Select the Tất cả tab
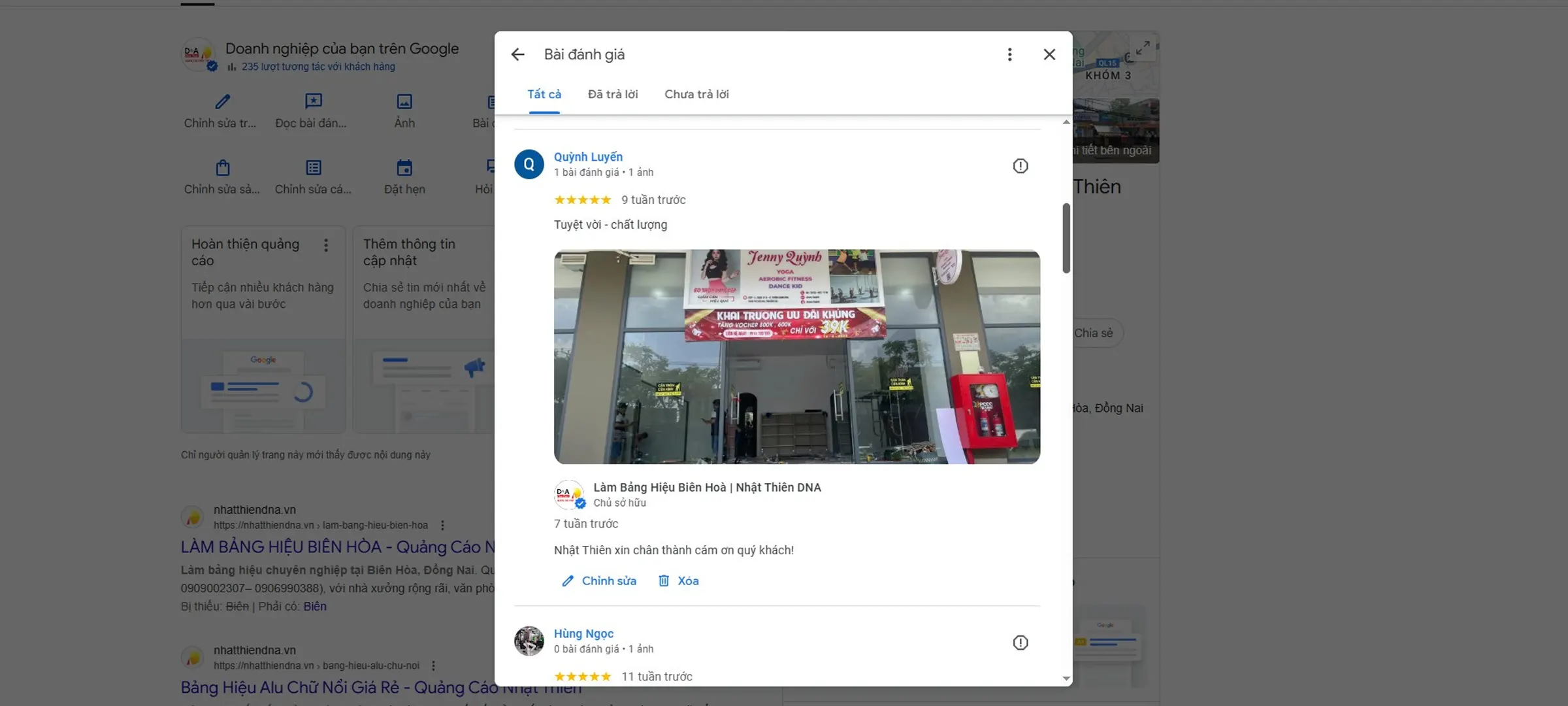The image size is (1568, 706). (544, 94)
